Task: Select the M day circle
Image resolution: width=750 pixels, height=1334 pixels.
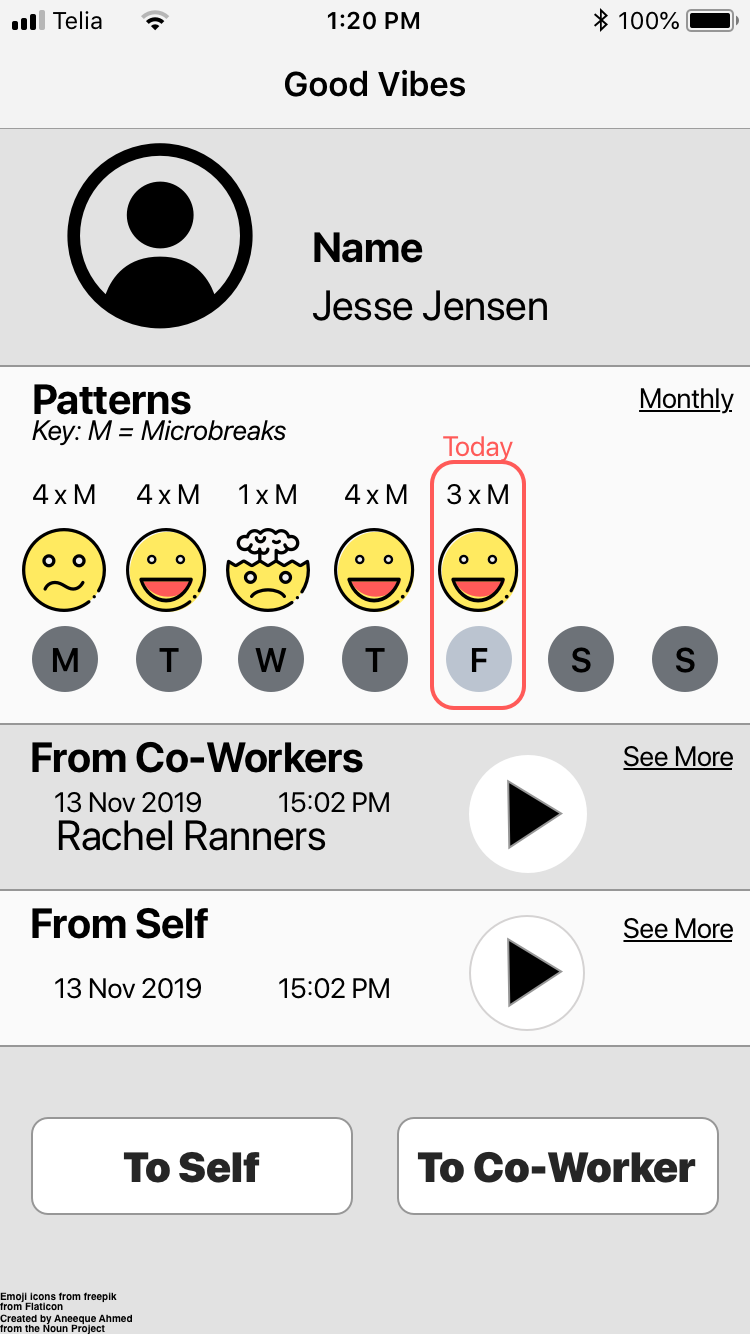Action: (x=65, y=660)
